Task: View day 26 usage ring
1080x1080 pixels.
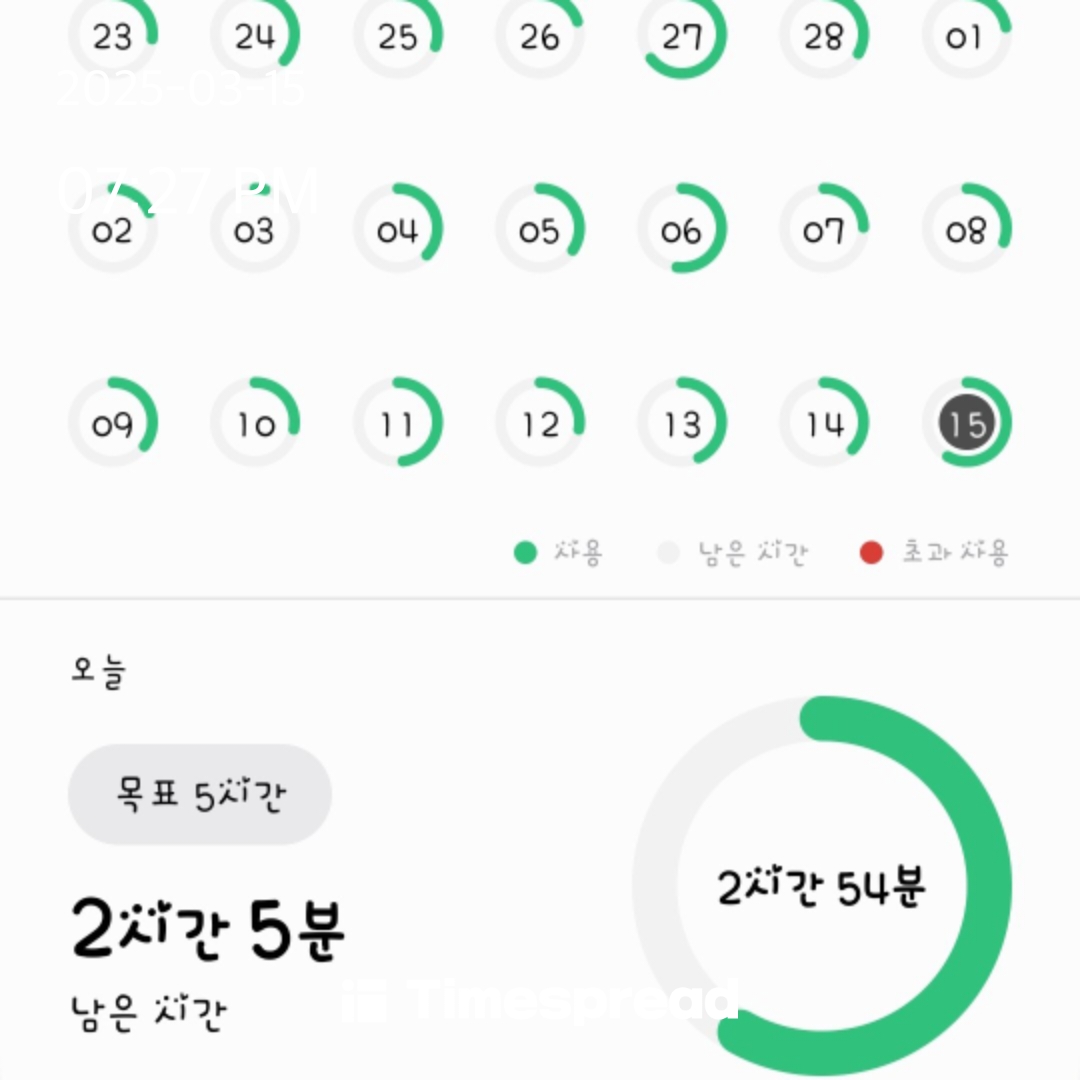Action: point(539,36)
